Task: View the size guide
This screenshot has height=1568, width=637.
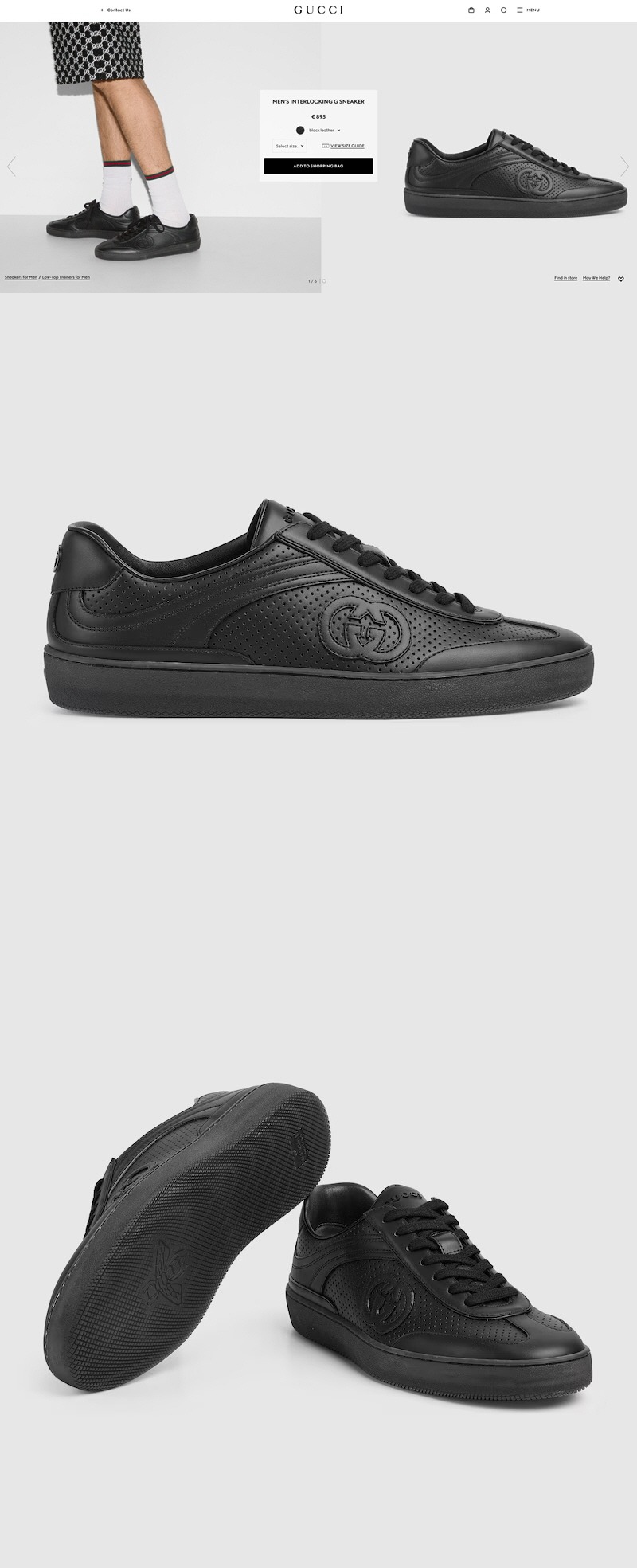Action: tap(344, 146)
